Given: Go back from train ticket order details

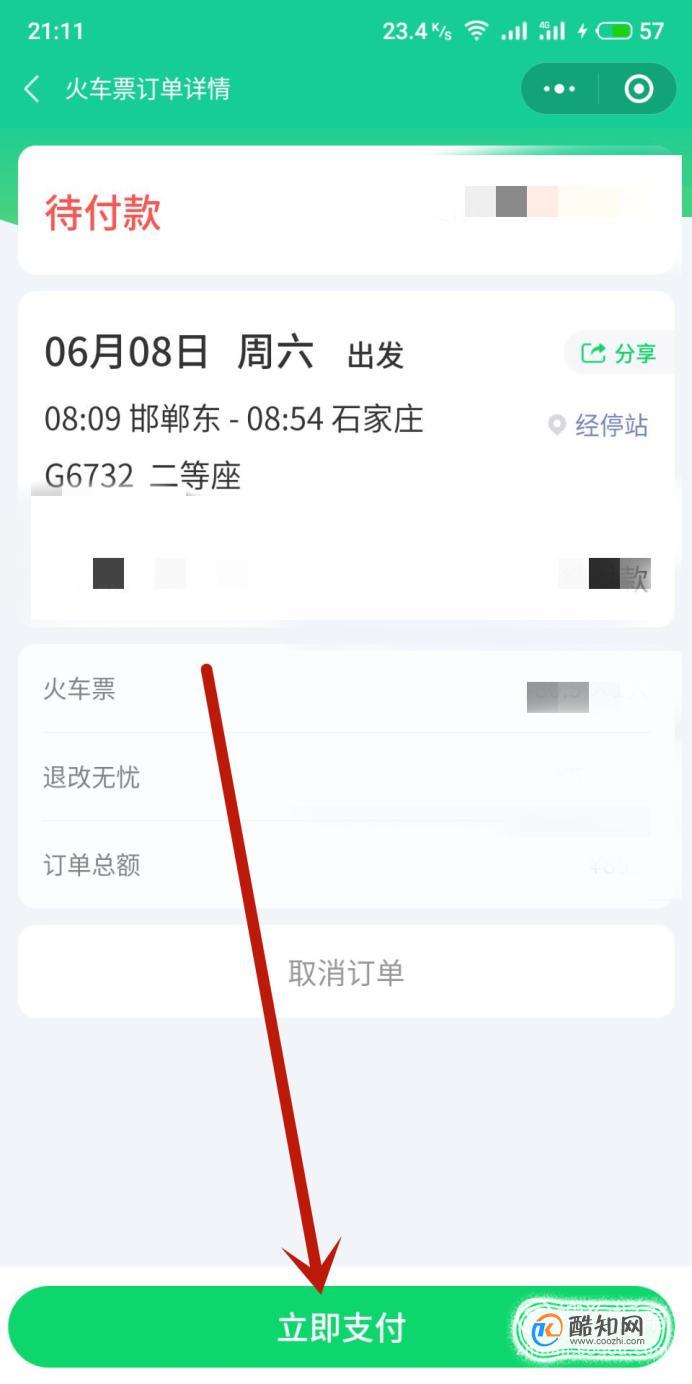Looking at the screenshot, I should click(x=33, y=89).
